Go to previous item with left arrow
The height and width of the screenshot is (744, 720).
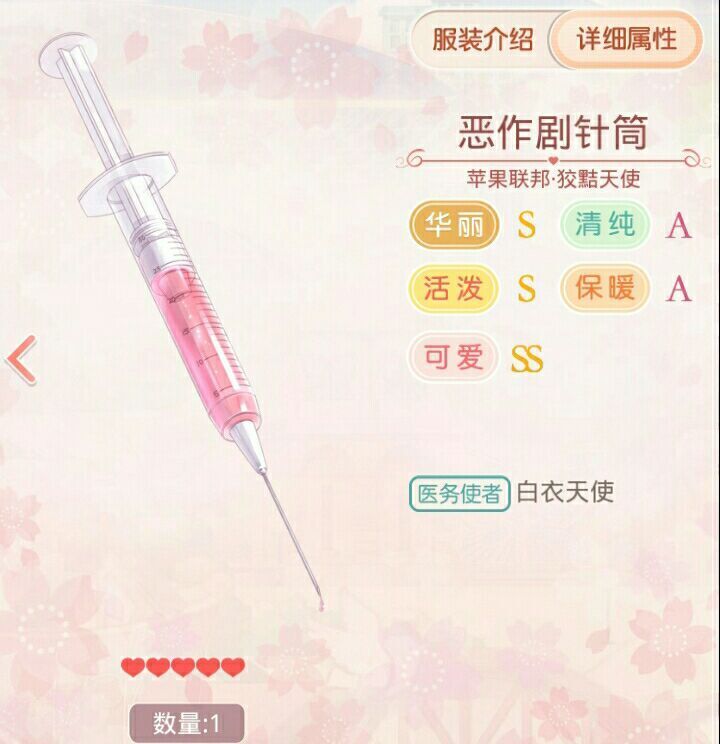coord(22,360)
